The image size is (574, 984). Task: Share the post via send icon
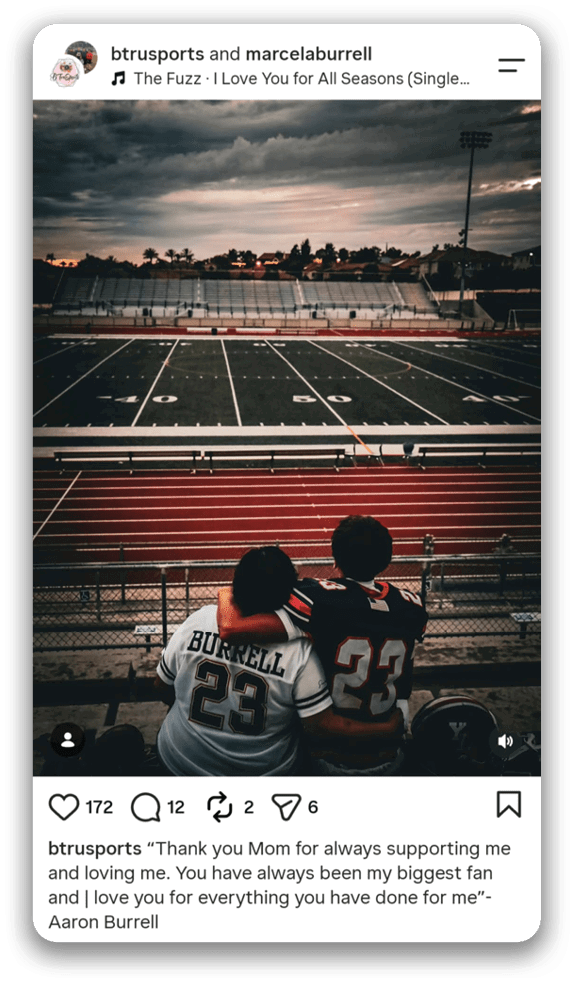pyautogui.click(x=286, y=807)
